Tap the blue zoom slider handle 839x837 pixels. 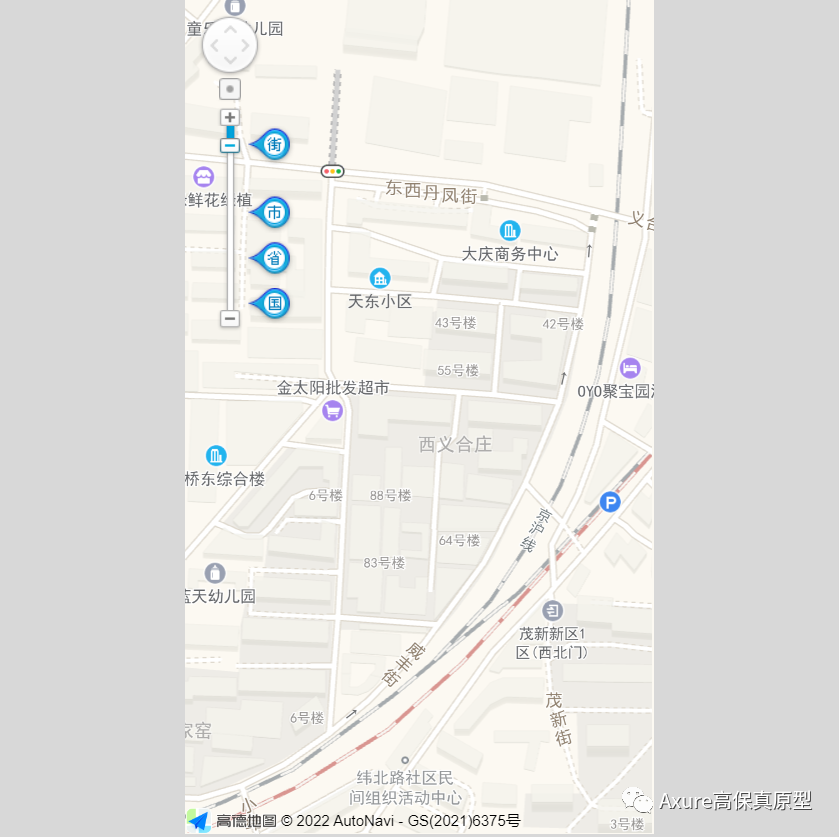pos(230,144)
